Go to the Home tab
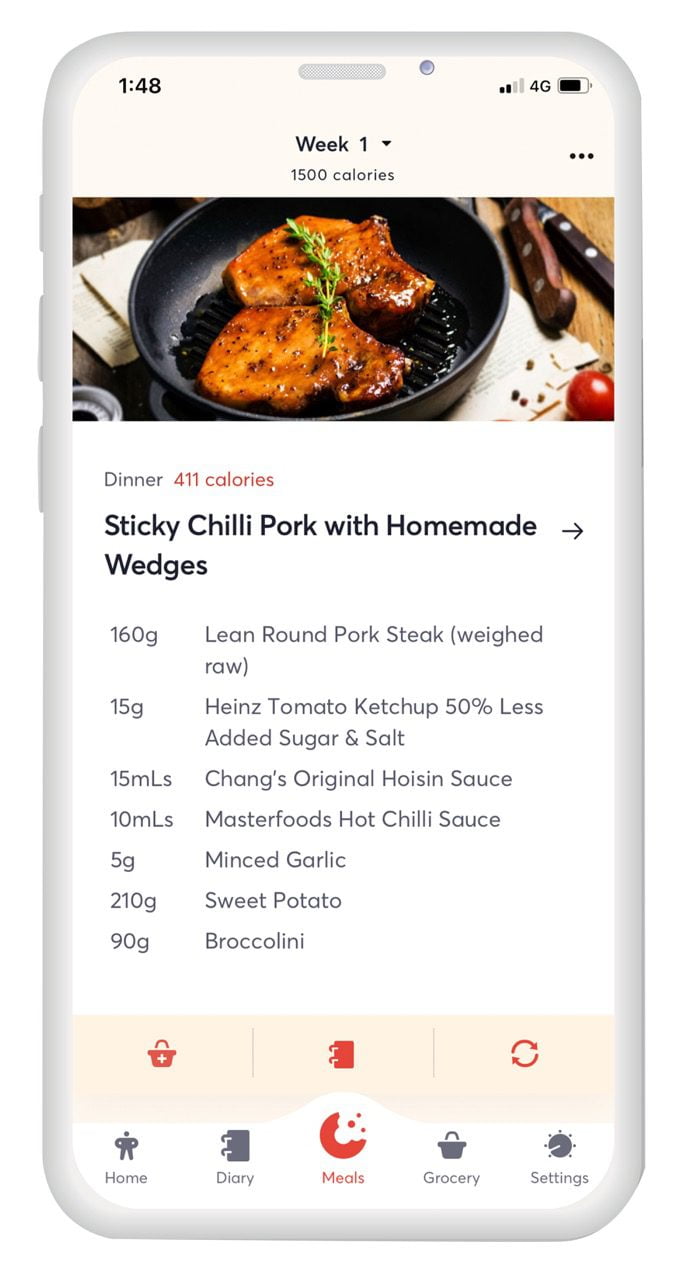This screenshot has height=1280, width=687. click(x=126, y=1158)
